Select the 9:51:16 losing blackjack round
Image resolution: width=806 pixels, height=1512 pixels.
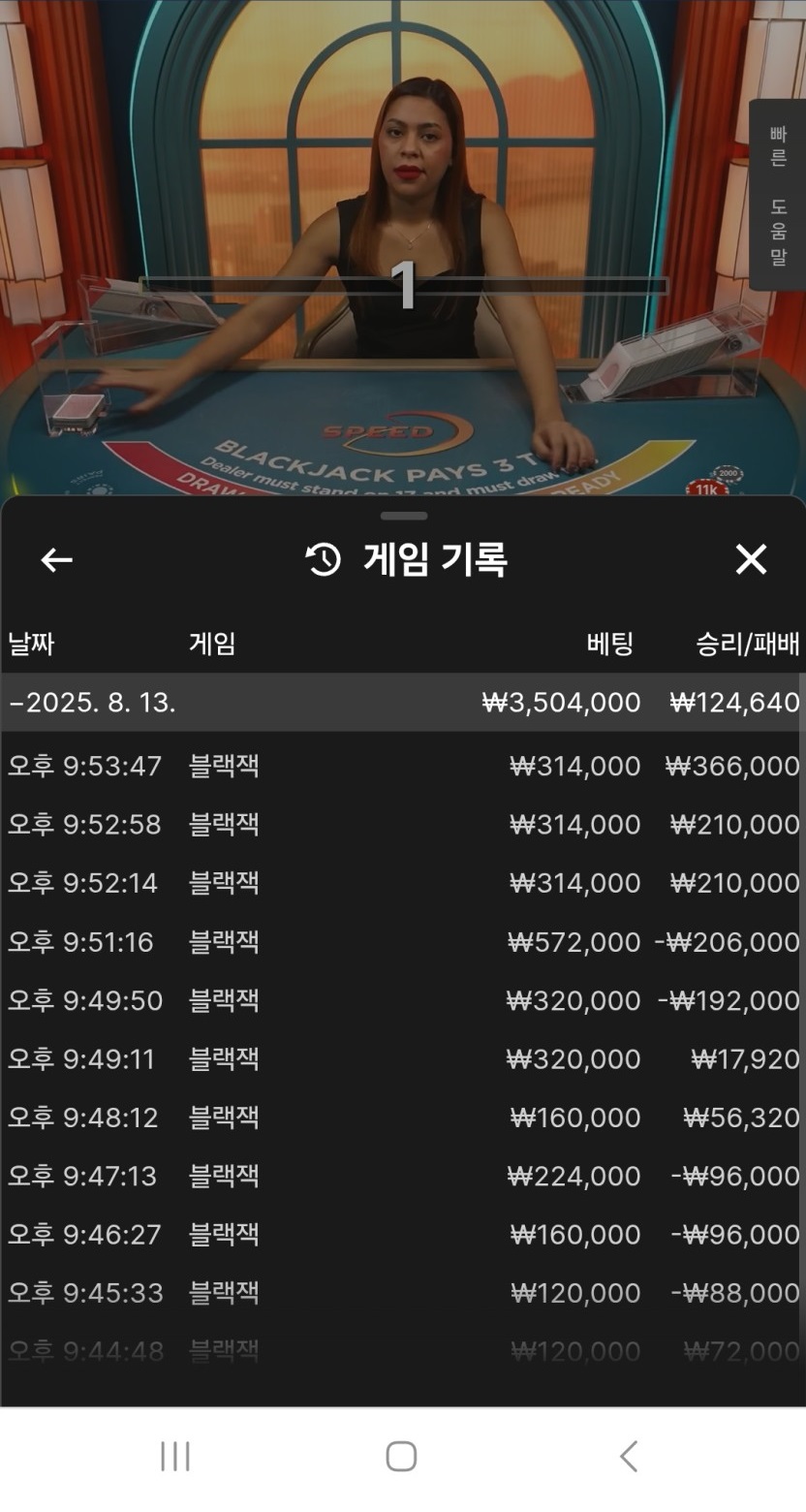coord(403,941)
